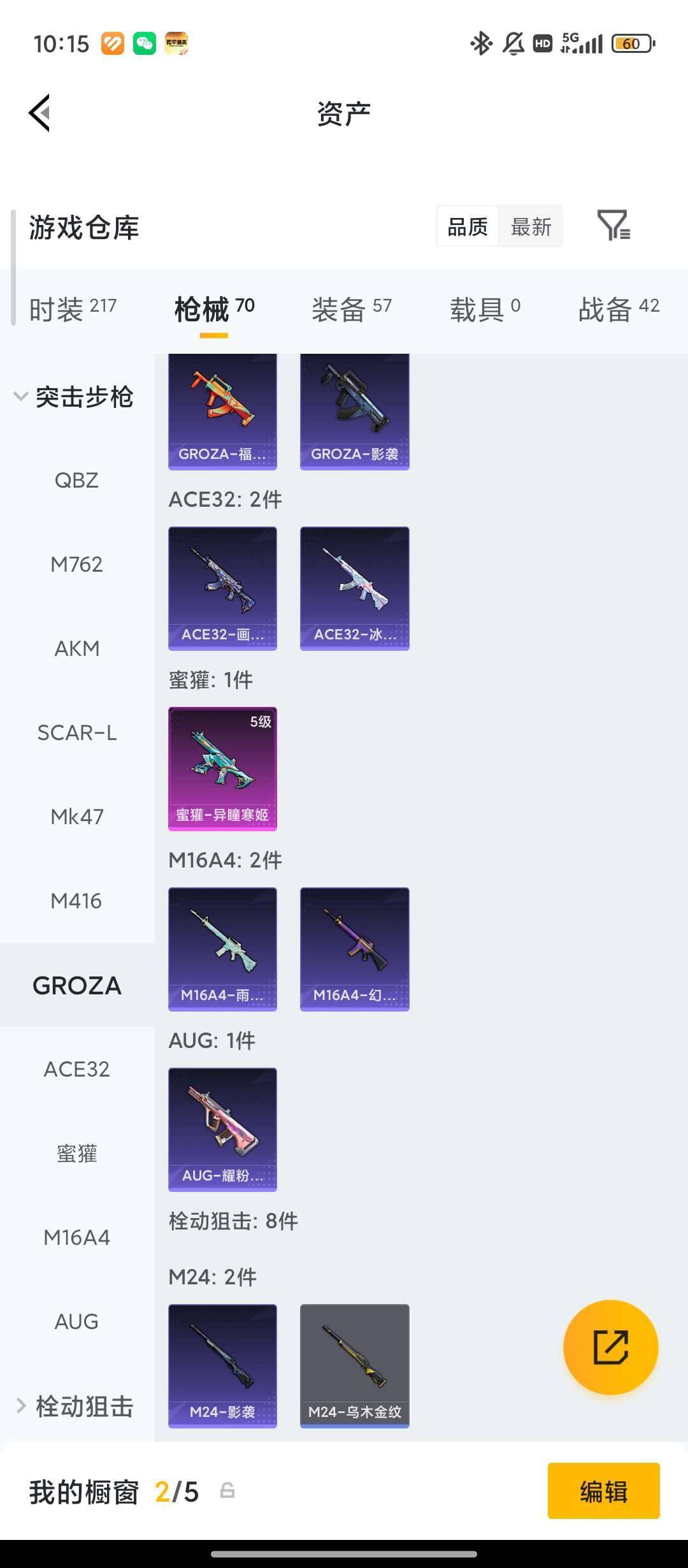Open the M24-乌木金纹 skin
Image resolution: width=688 pixels, height=1568 pixels.
(x=354, y=1365)
